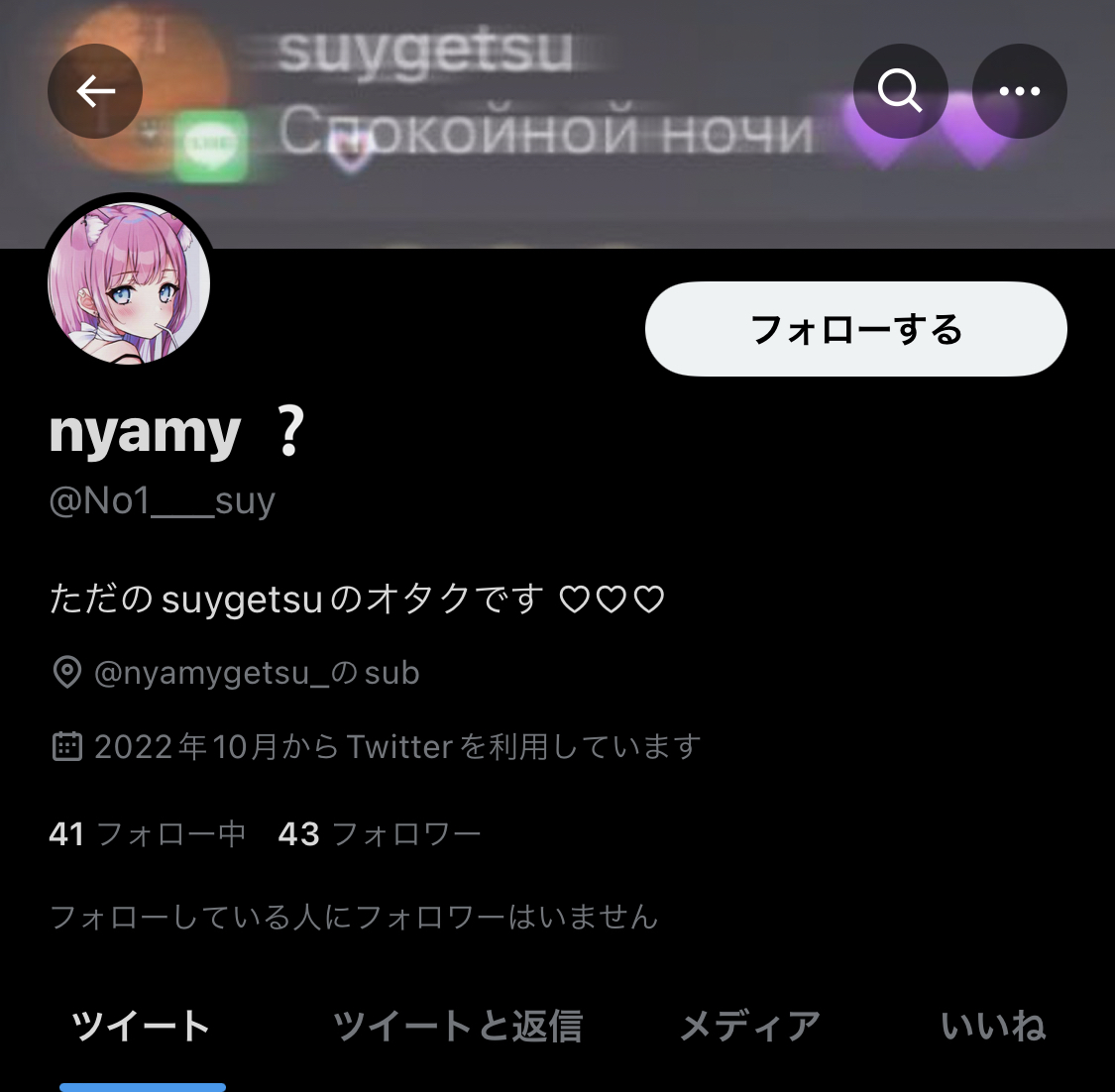Open the 43 フォロワー list
This screenshot has width=1115, height=1092.
coord(380,833)
